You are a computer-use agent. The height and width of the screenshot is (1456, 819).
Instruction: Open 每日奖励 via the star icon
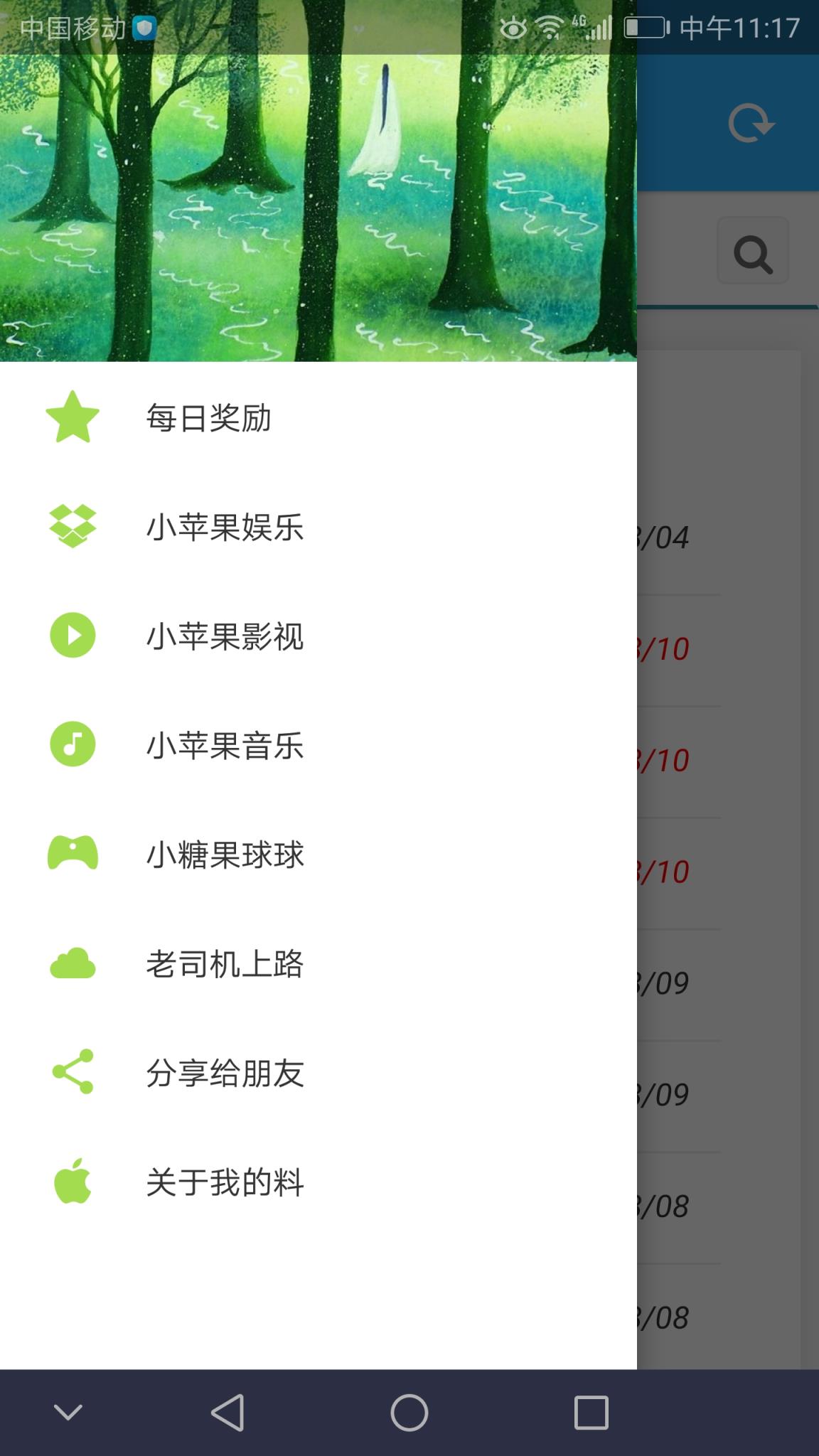tap(72, 418)
